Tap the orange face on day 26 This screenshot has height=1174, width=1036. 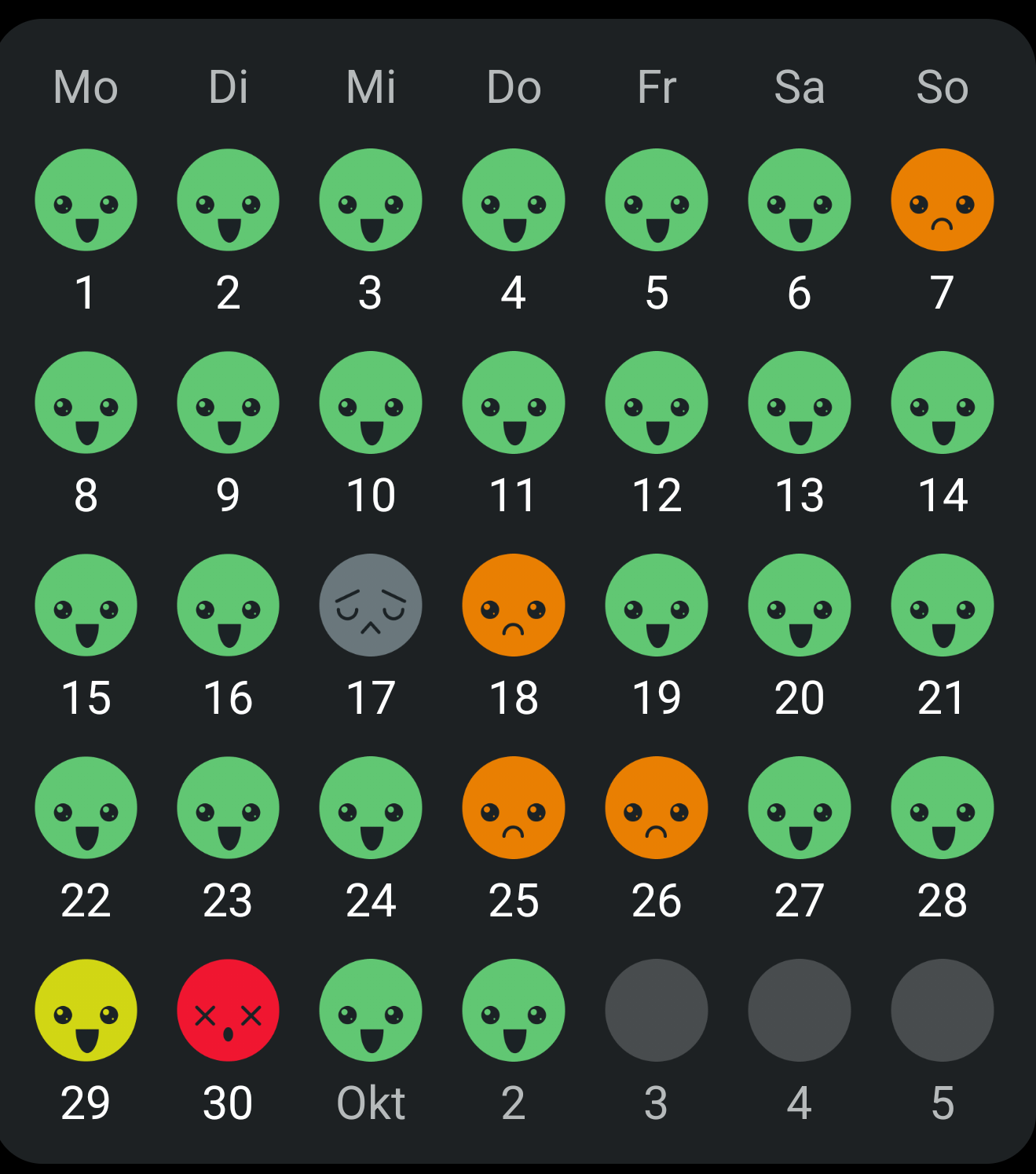(x=657, y=807)
